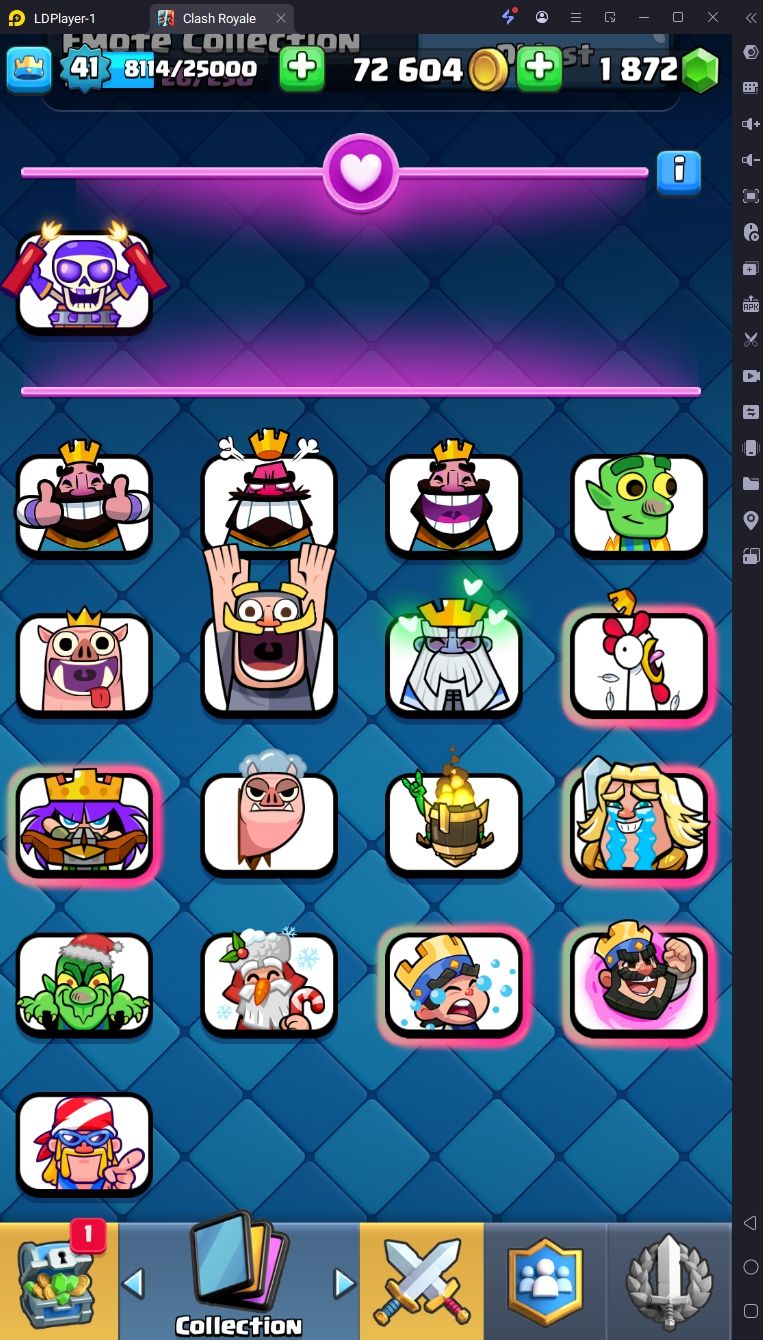Open the Clan social tab
Screen dimensions: 763x1340
coord(545,1281)
